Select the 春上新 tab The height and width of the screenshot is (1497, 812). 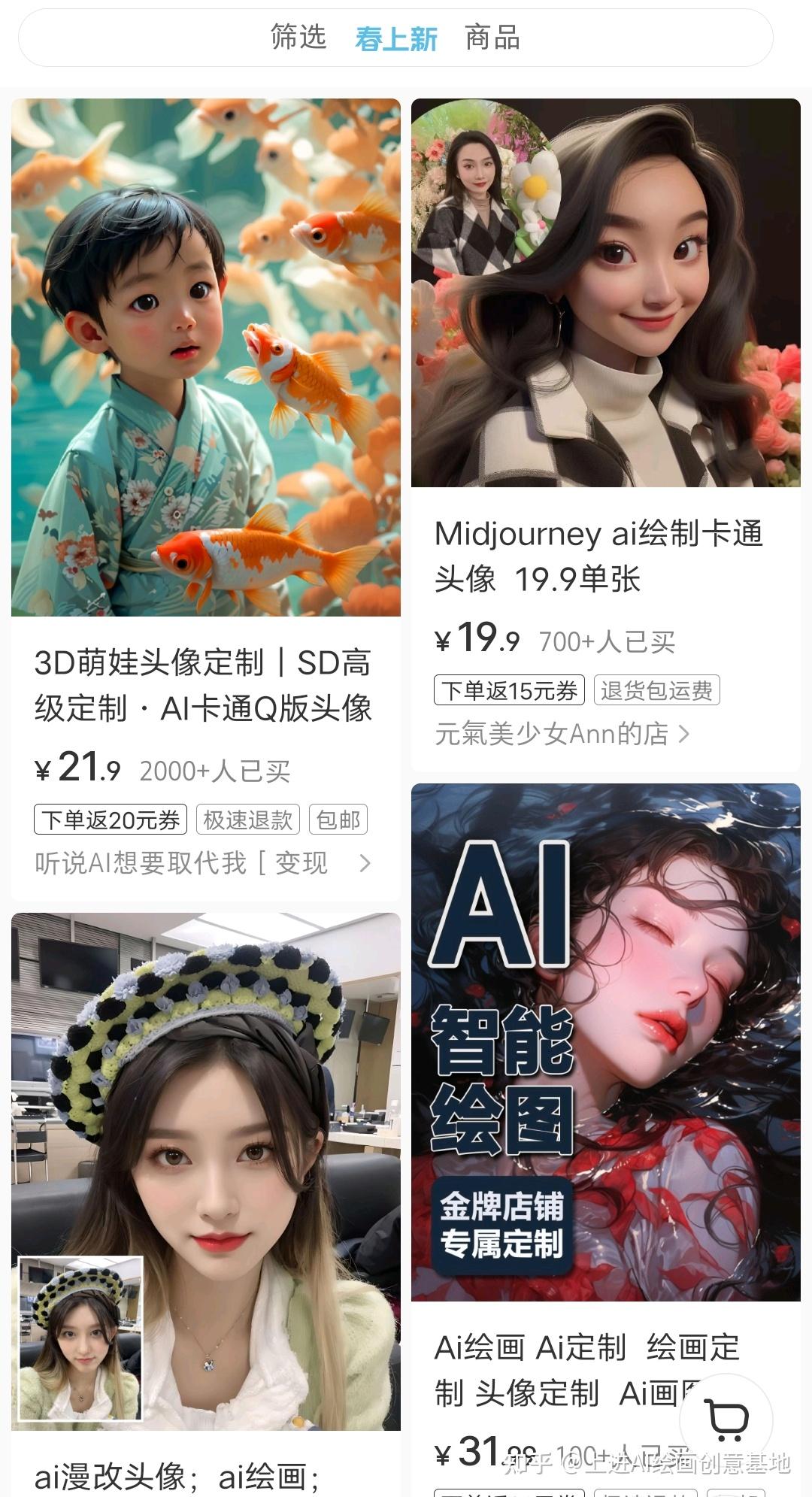395,38
